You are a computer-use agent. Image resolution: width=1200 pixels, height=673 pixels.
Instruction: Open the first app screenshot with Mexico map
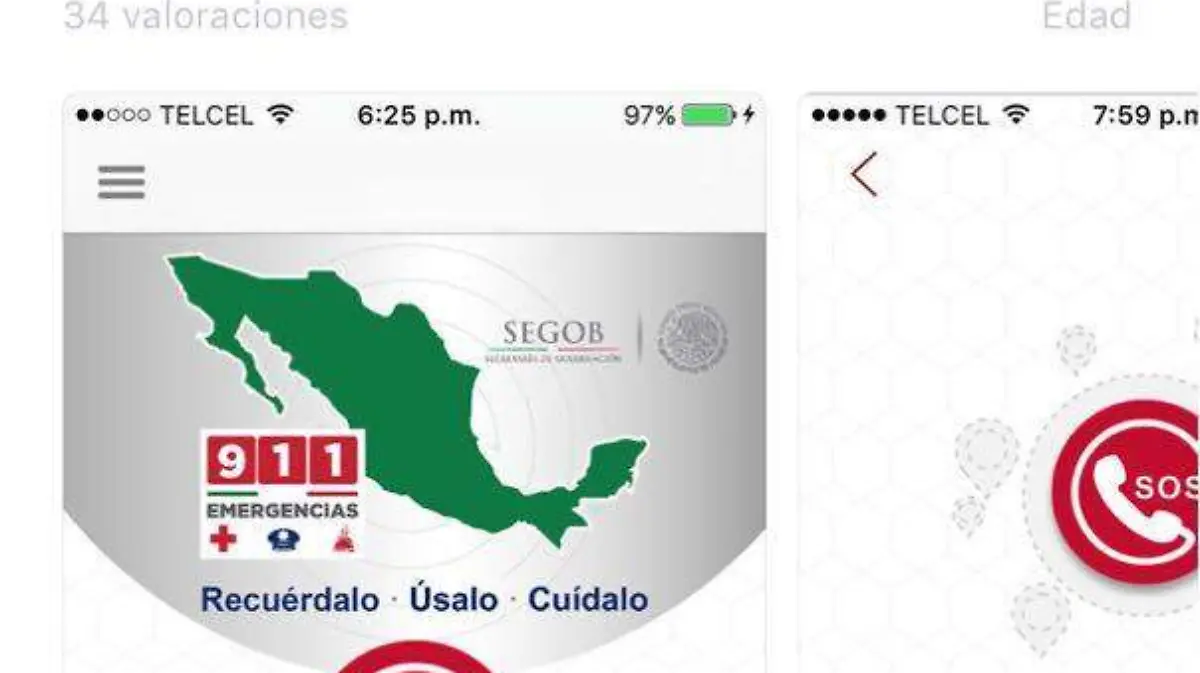(x=414, y=400)
